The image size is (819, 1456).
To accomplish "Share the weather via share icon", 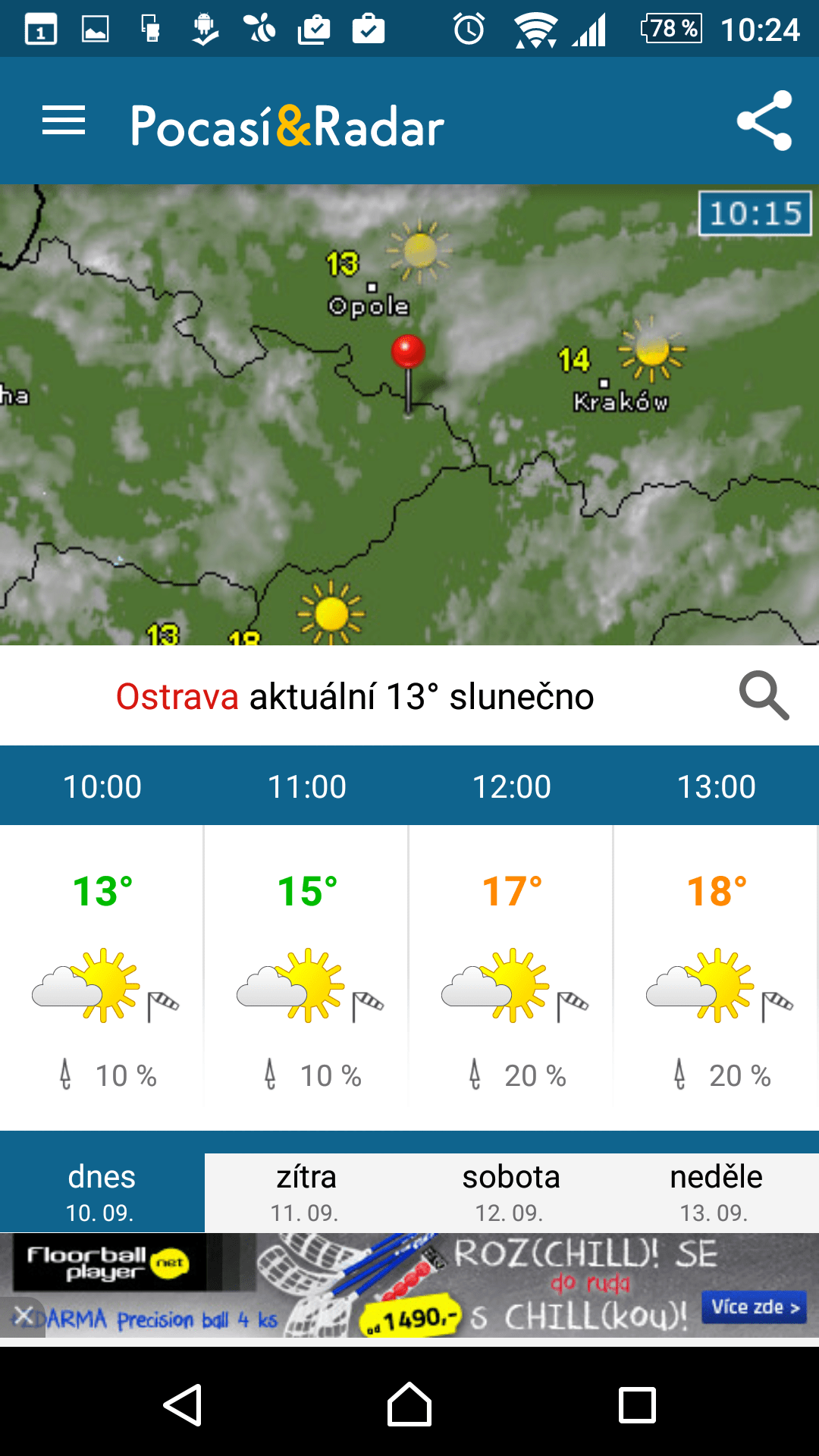I will [x=764, y=121].
